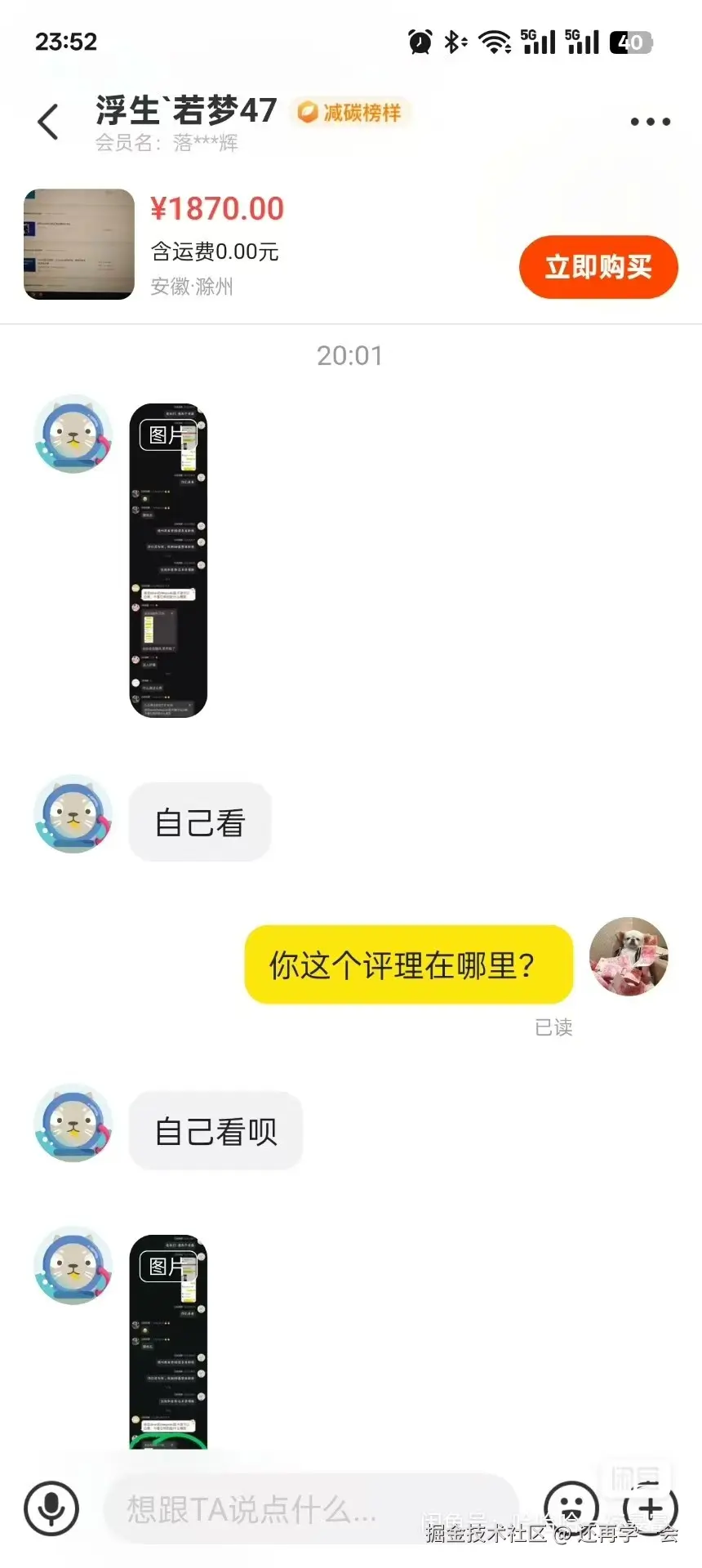Switch to voice input microphone
Screen dimensions: 702x1568
tap(51, 1508)
